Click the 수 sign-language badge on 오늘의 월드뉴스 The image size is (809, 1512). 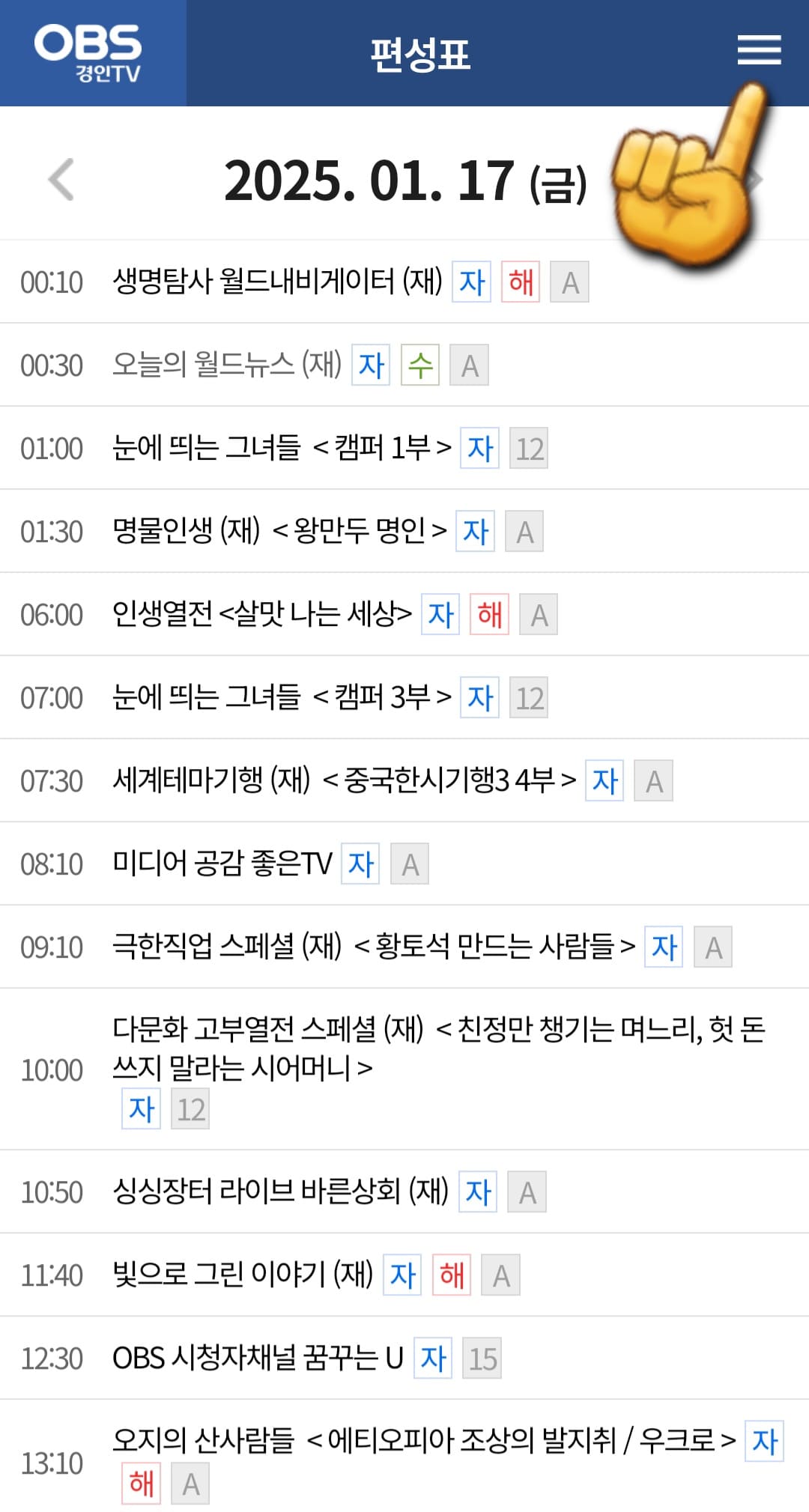[420, 365]
